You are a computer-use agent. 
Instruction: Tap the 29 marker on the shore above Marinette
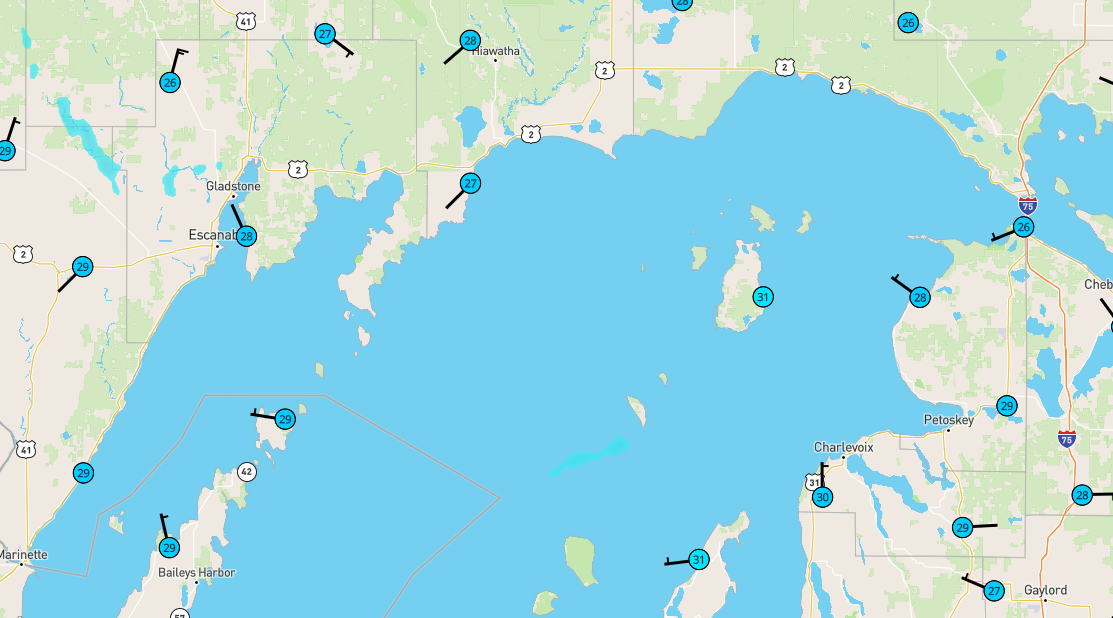pyautogui.click(x=83, y=473)
